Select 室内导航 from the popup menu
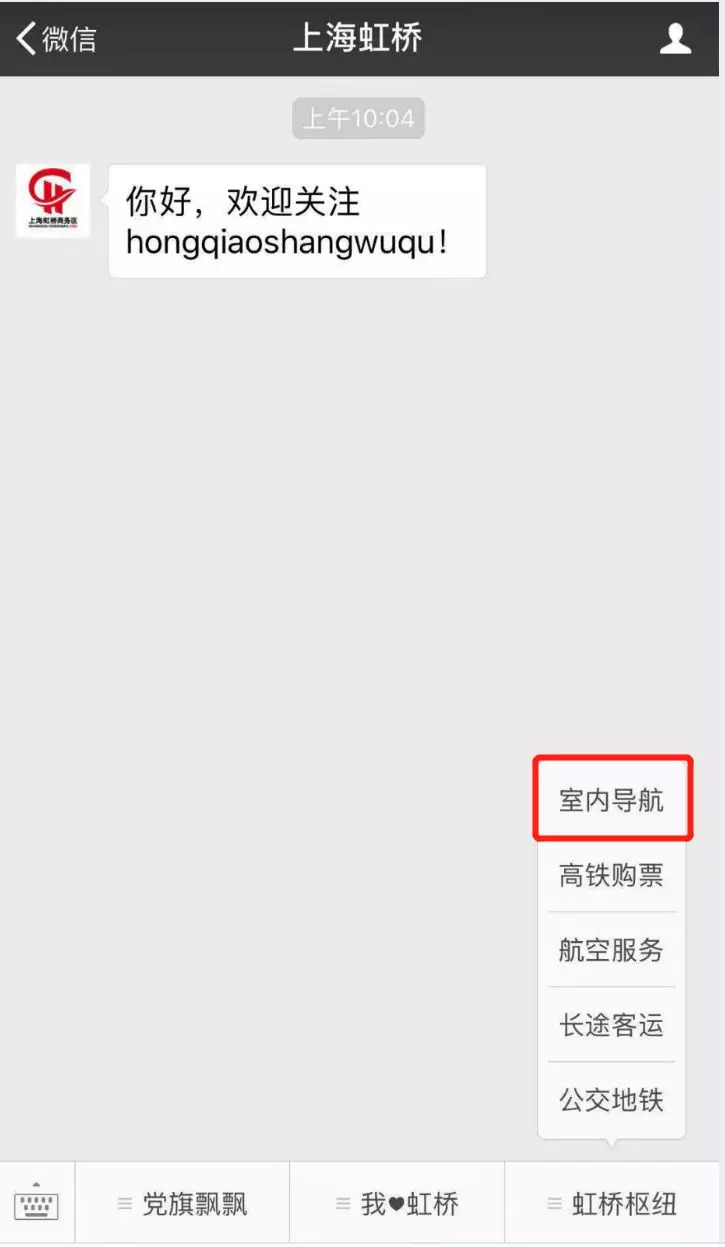This screenshot has width=725, height=1247. [611, 800]
